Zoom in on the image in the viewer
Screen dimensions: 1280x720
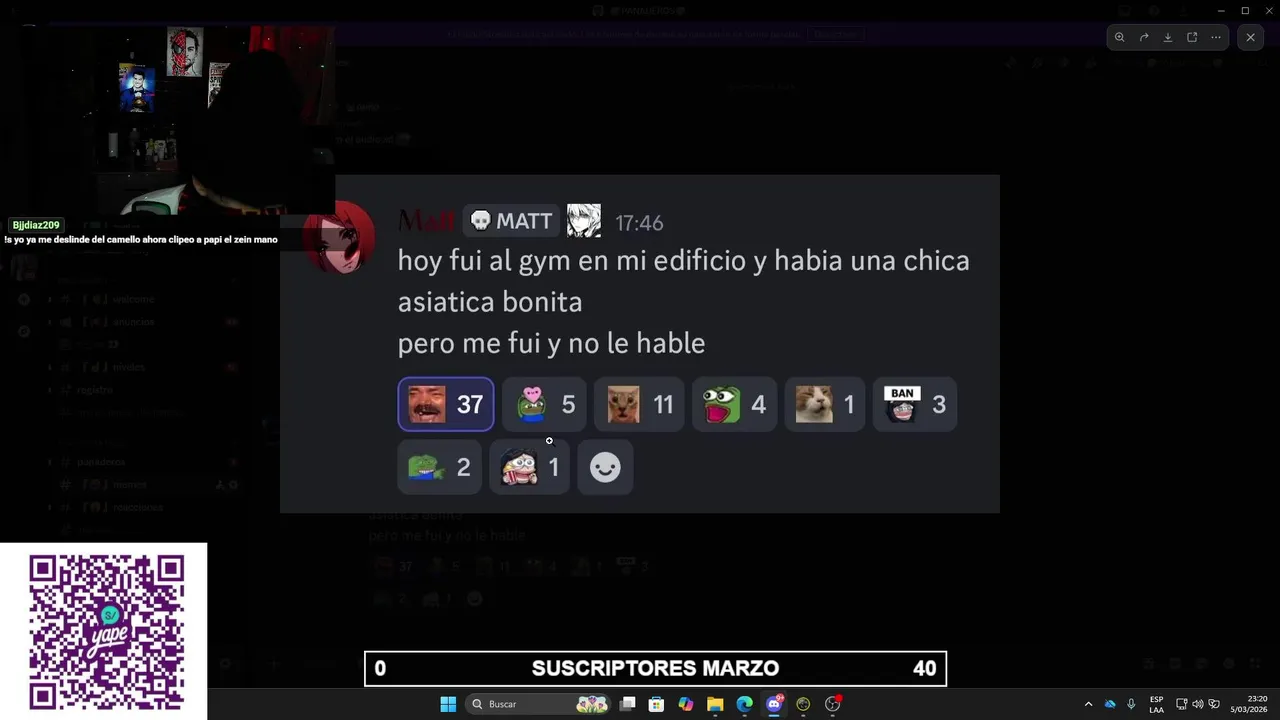click(1119, 37)
